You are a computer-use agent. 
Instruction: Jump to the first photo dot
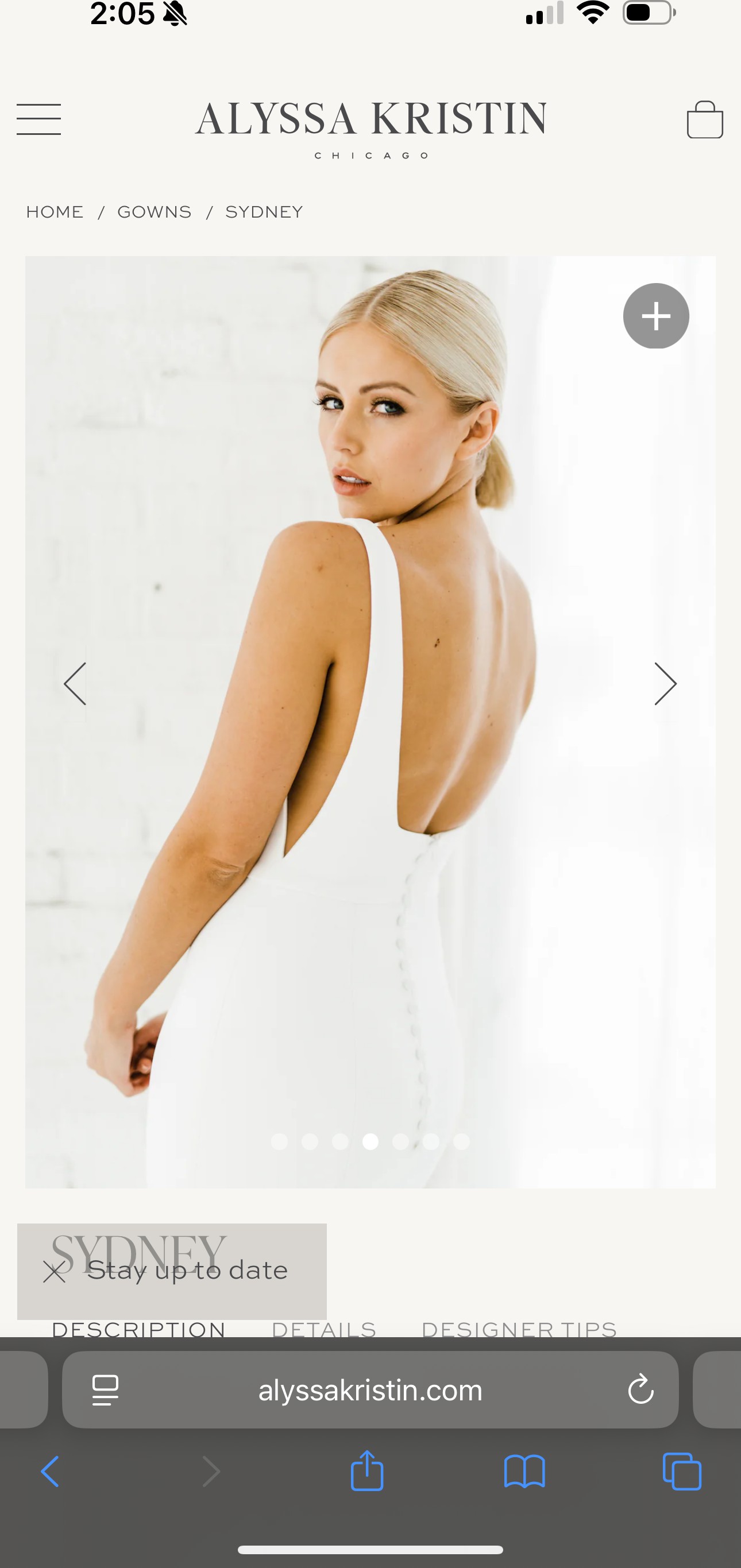[x=280, y=1141]
